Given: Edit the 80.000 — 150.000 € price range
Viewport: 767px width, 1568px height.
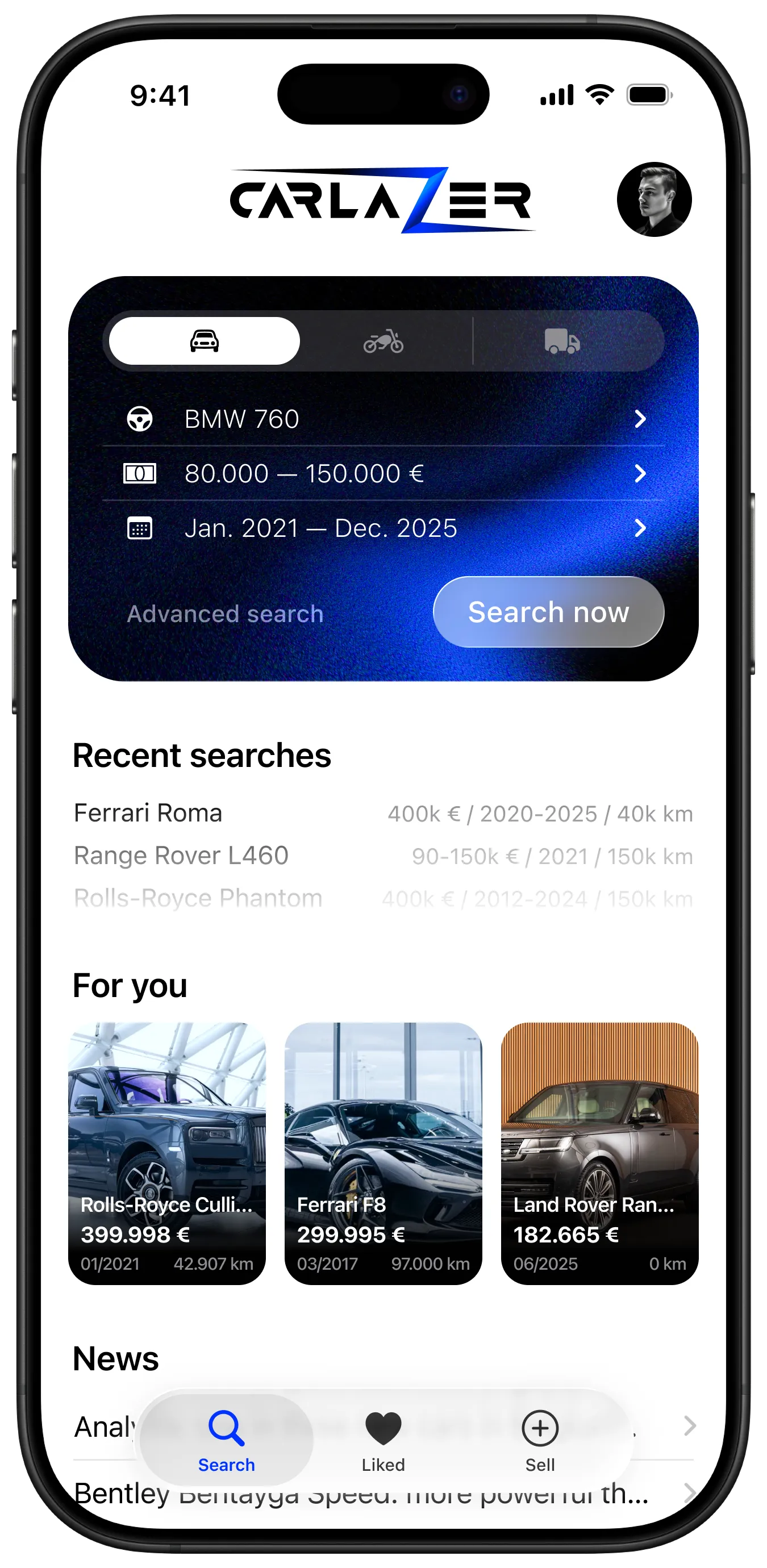Looking at the screenshot, I should click(x=383, y=474).
